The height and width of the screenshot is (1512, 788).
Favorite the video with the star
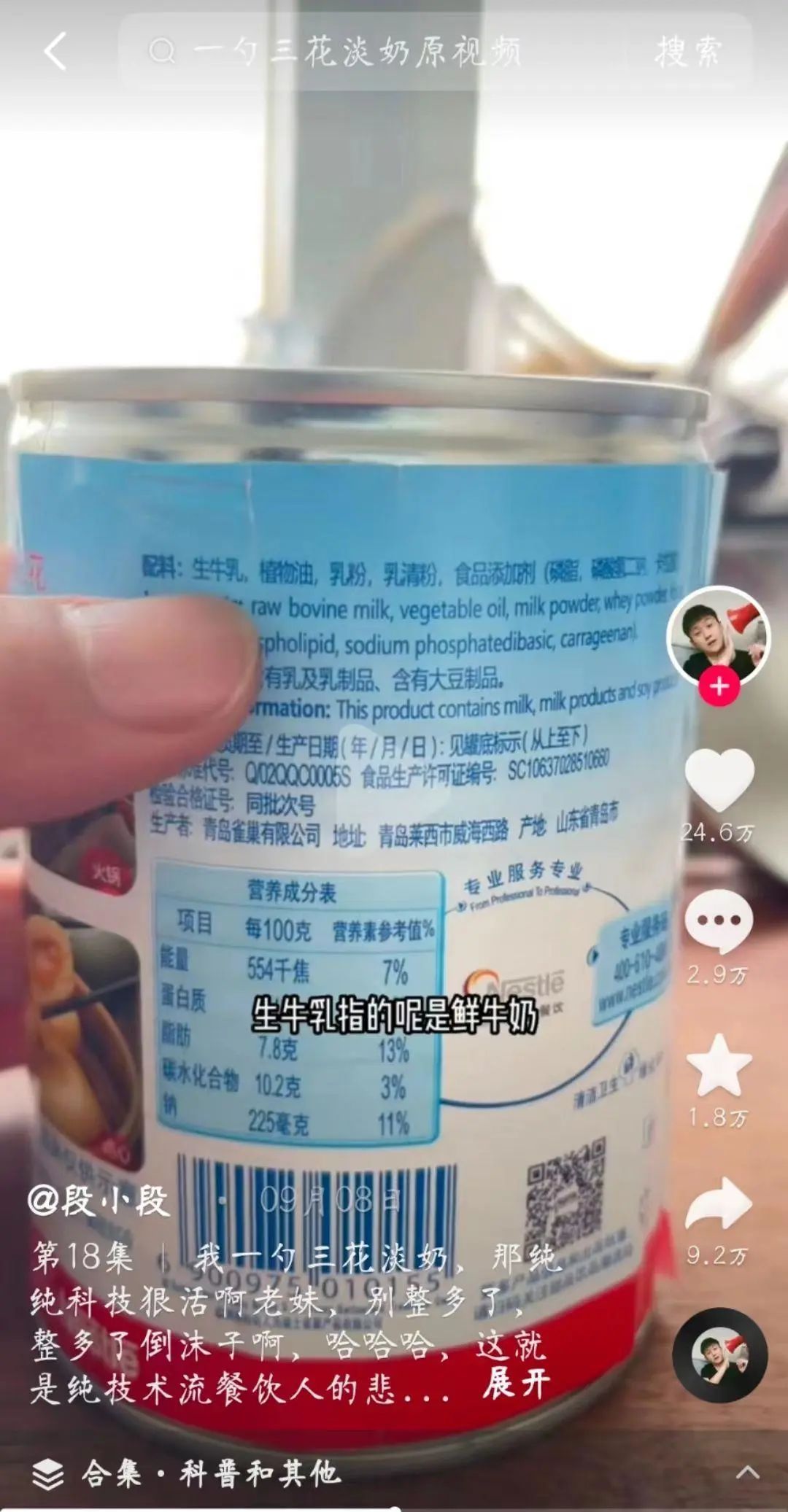719,1064
